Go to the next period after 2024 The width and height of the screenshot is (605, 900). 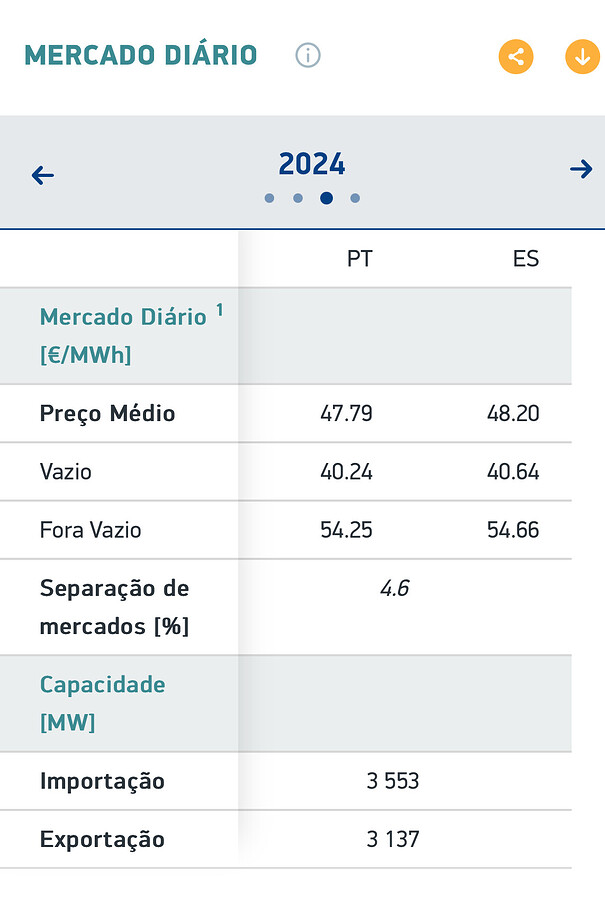tap(581, 169)
